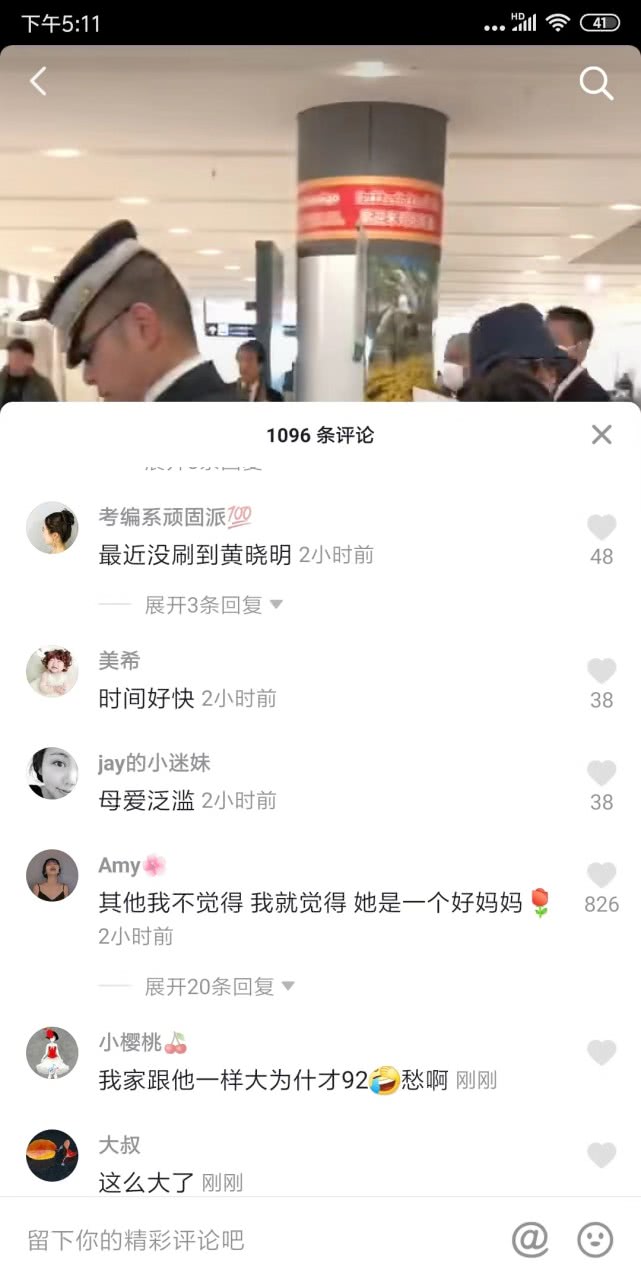The height and width of the screenshot is (1282, 641).
Task: Like 大叔's comment
Action: [x=601, y=1156]
